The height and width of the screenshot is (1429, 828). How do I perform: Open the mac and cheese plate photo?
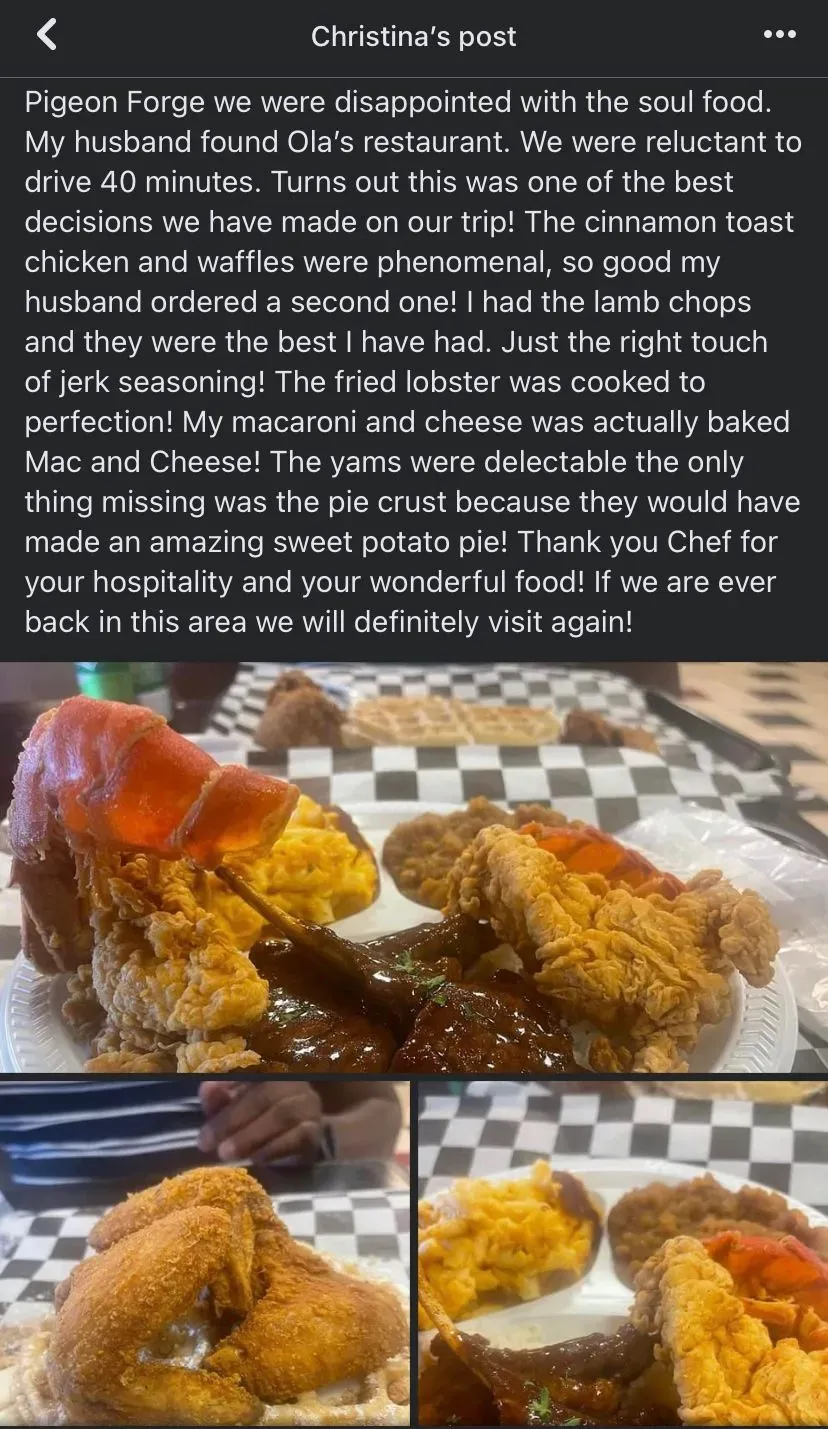622,1252
